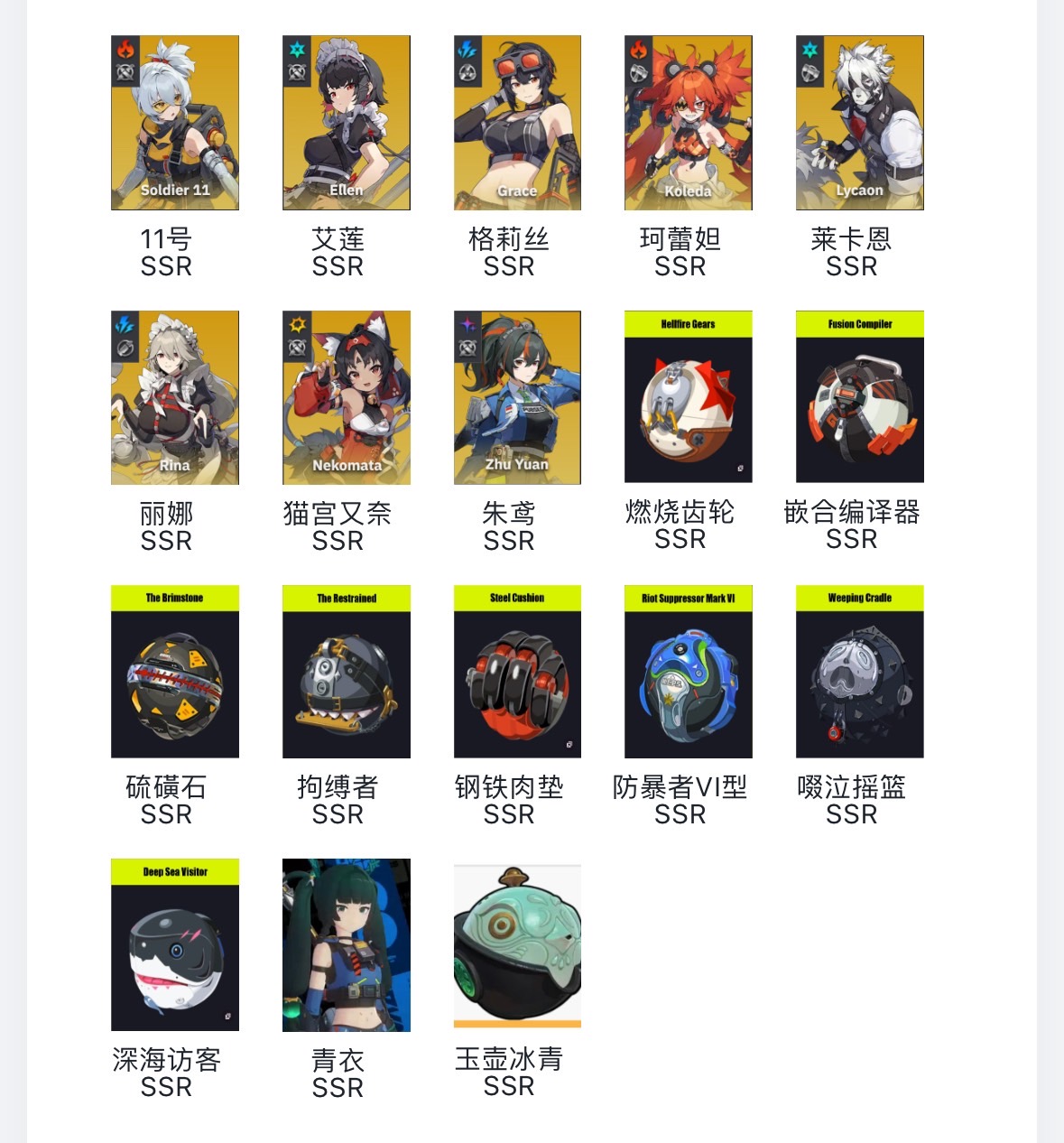This screenshot has height=1143, width=1064.
Task: Pick The Restrained (拘缚者) item
Action: (x=347, y=672)
